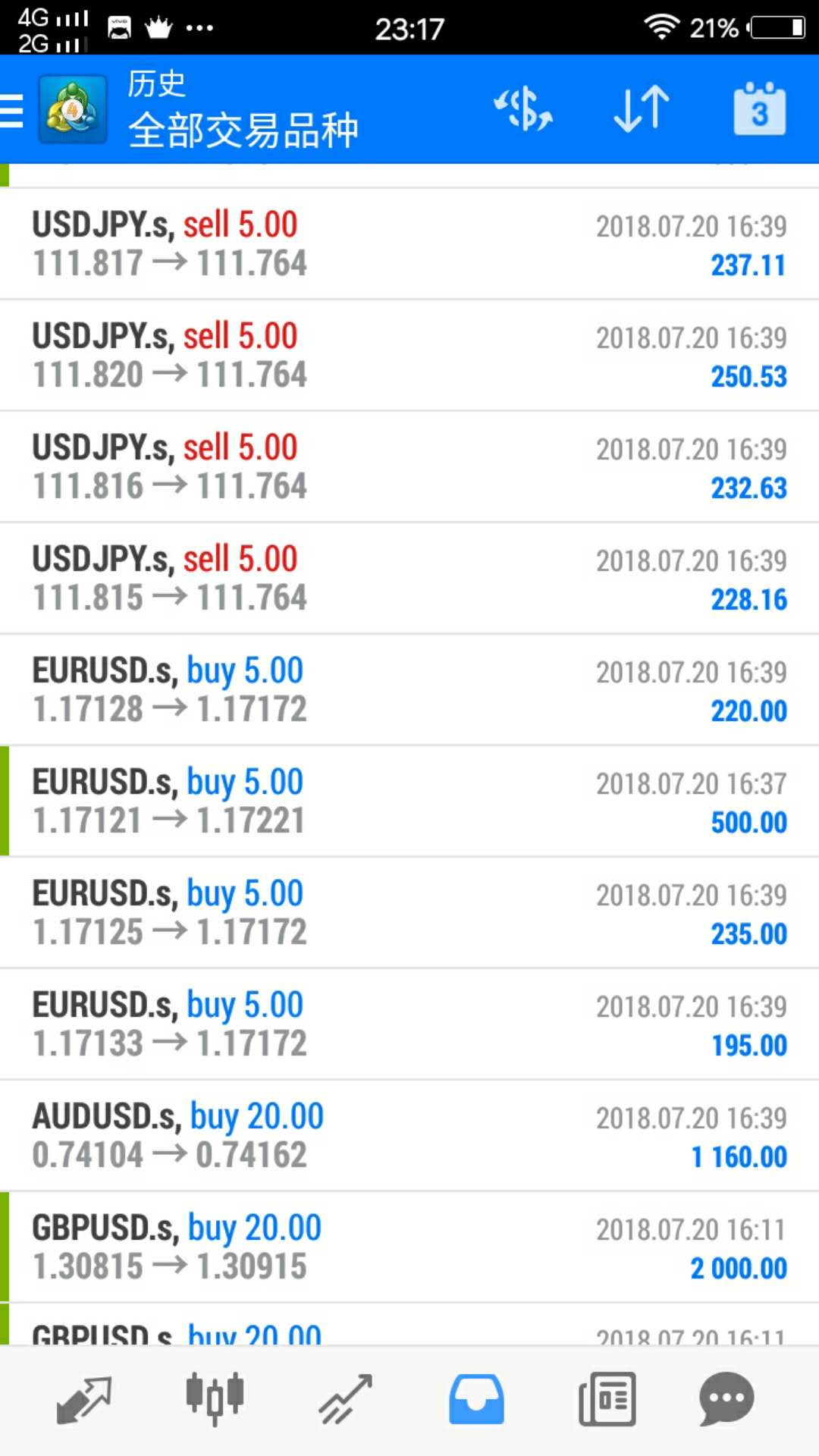Open EURUSD.s buy with profit 235.00

[409, 913]
